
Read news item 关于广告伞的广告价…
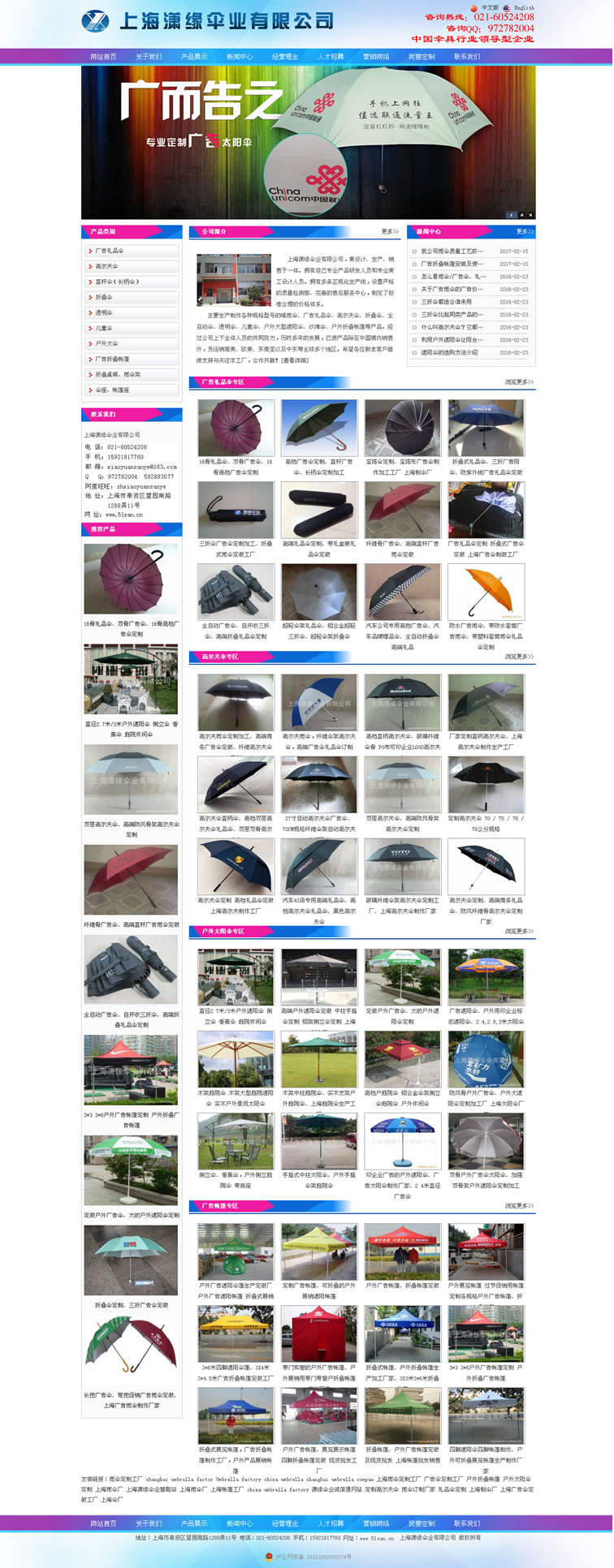[x=452, y=289]
